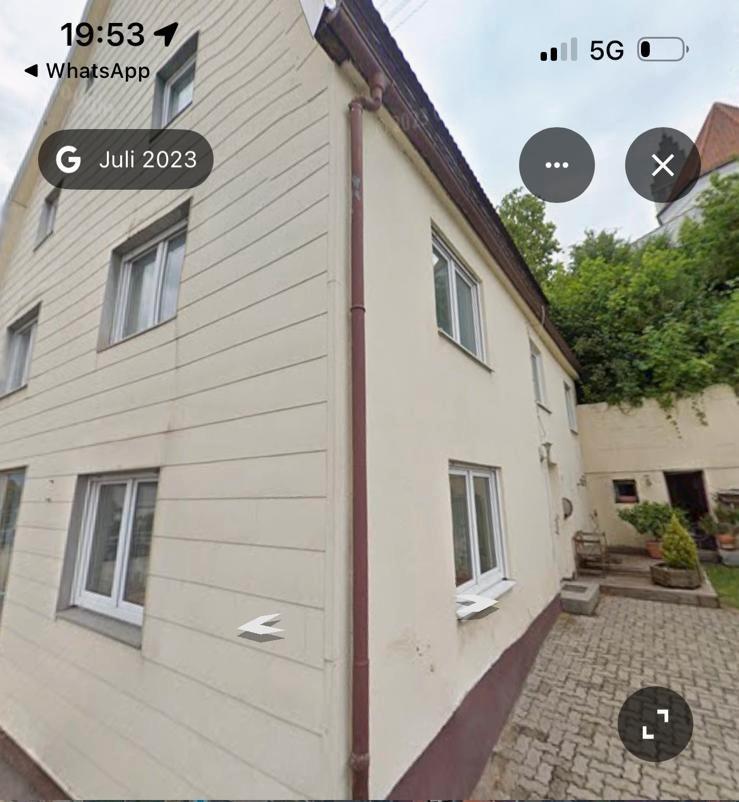Return to WhatsApp via back link
This screenshot has width=739, height=802.
[87, 71]
